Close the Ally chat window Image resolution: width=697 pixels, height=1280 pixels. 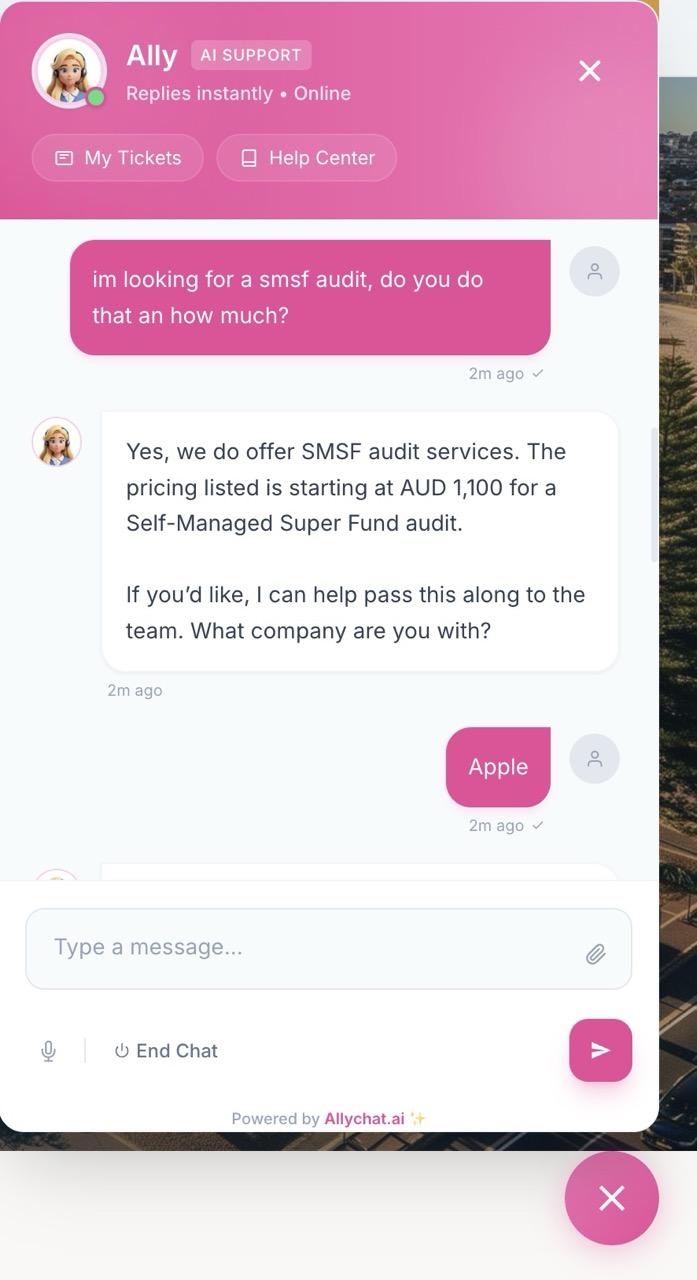pos(589,71)
